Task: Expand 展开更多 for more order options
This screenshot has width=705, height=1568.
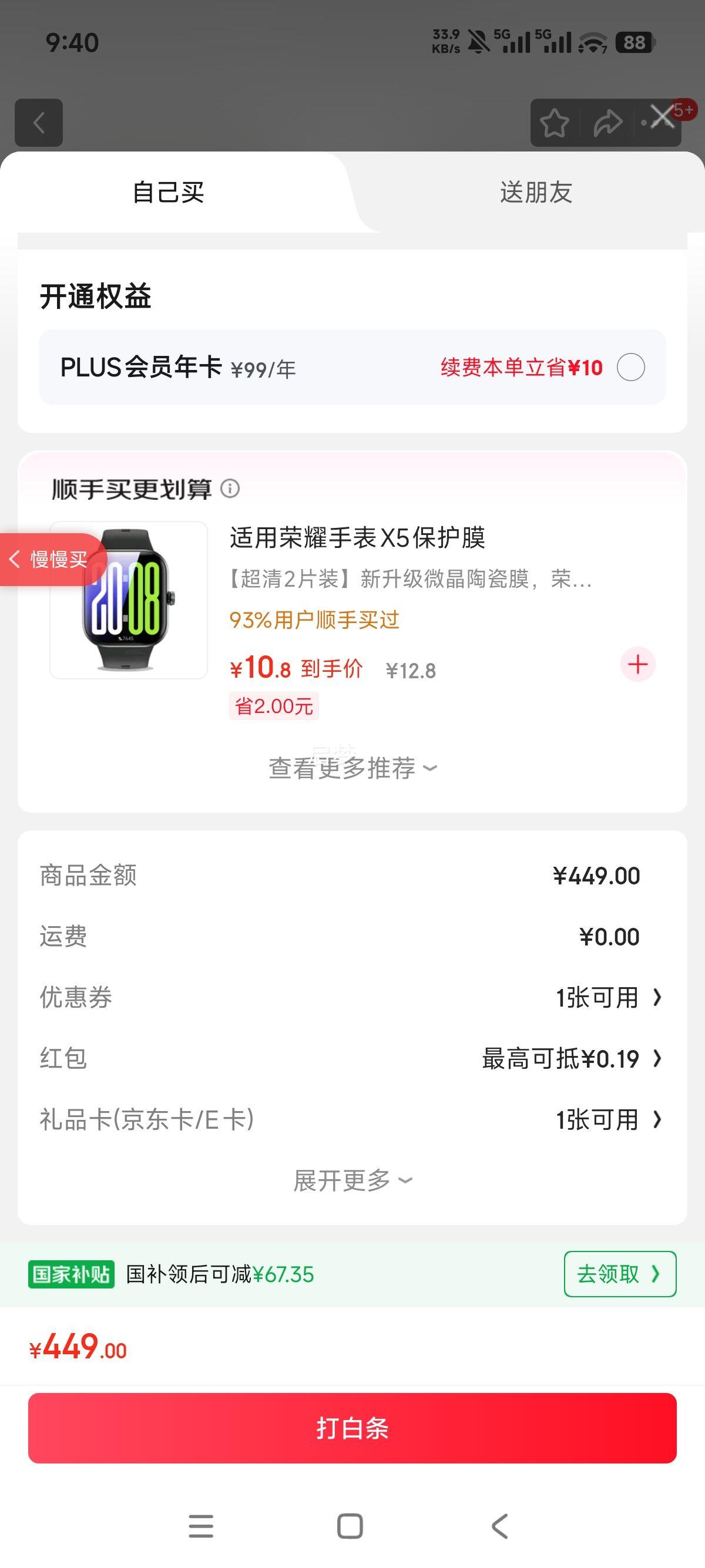Action: coord(352,1179)
